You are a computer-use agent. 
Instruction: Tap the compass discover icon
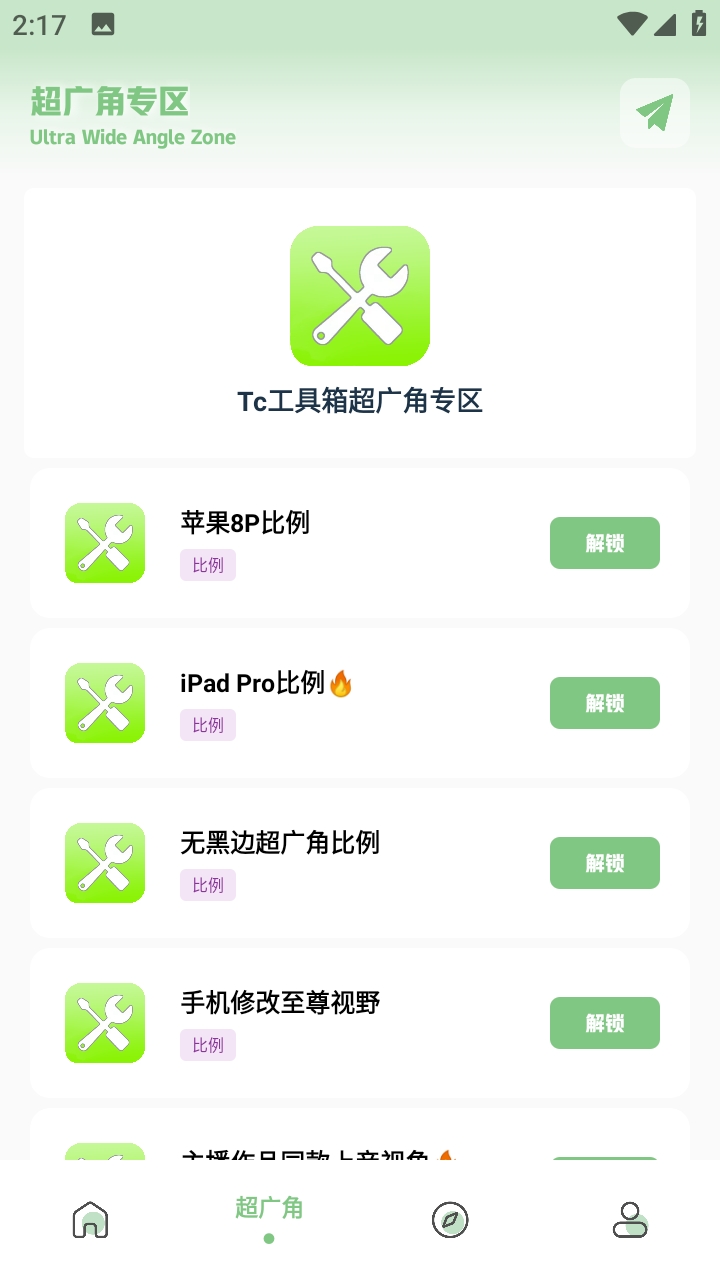point(449,1220)
